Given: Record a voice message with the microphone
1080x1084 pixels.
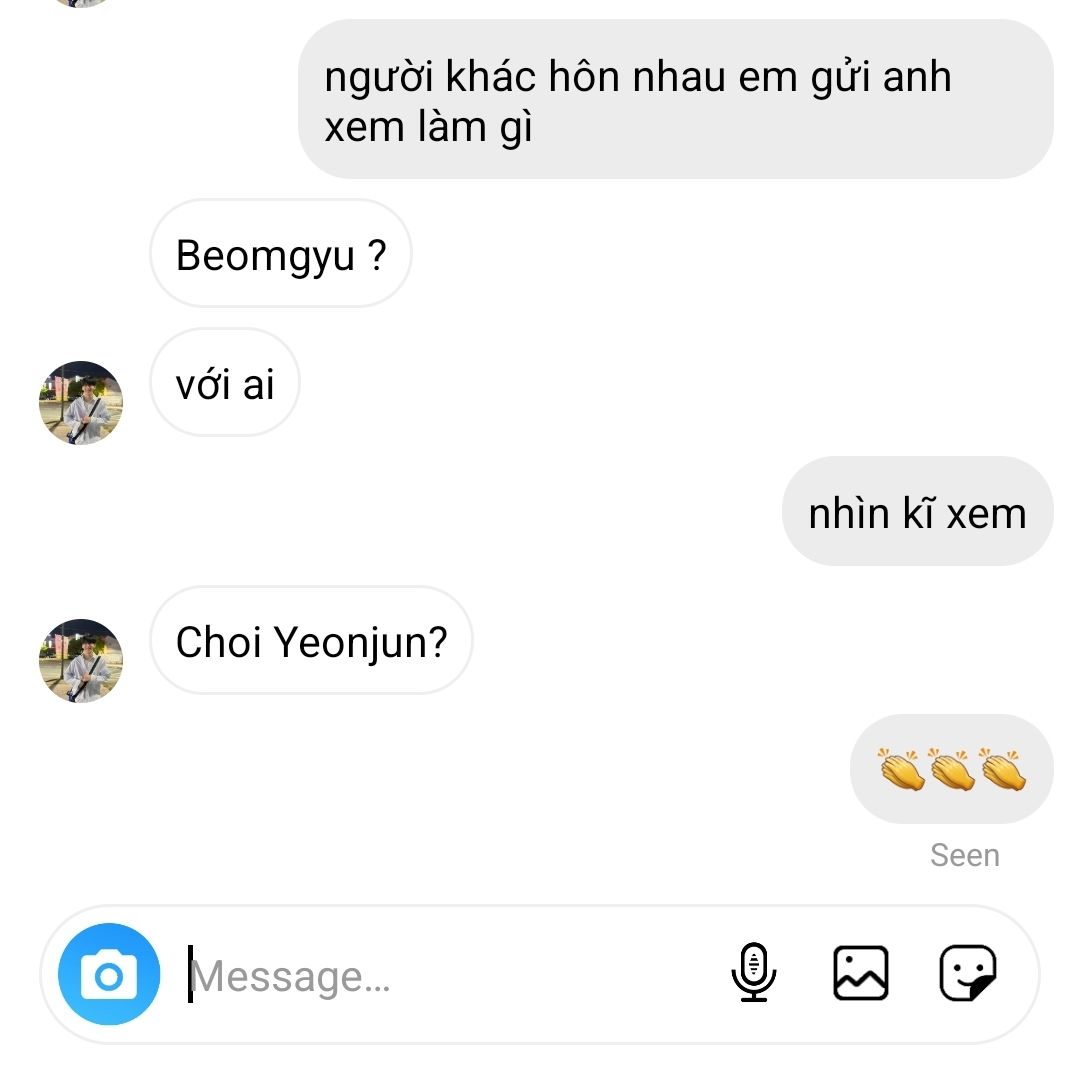Looking at the screenshot, I should point(754,973).
